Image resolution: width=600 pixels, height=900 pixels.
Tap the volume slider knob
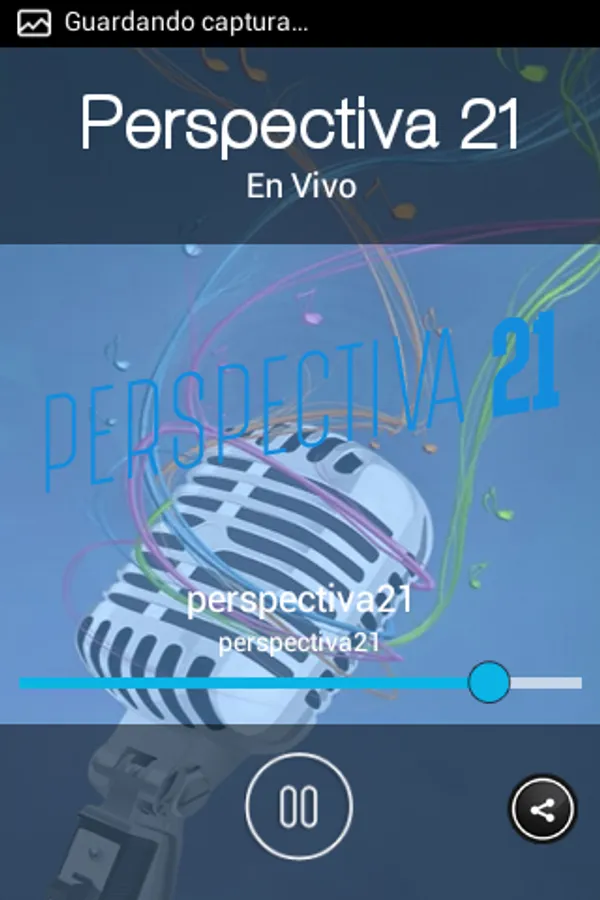click(489, 682)
